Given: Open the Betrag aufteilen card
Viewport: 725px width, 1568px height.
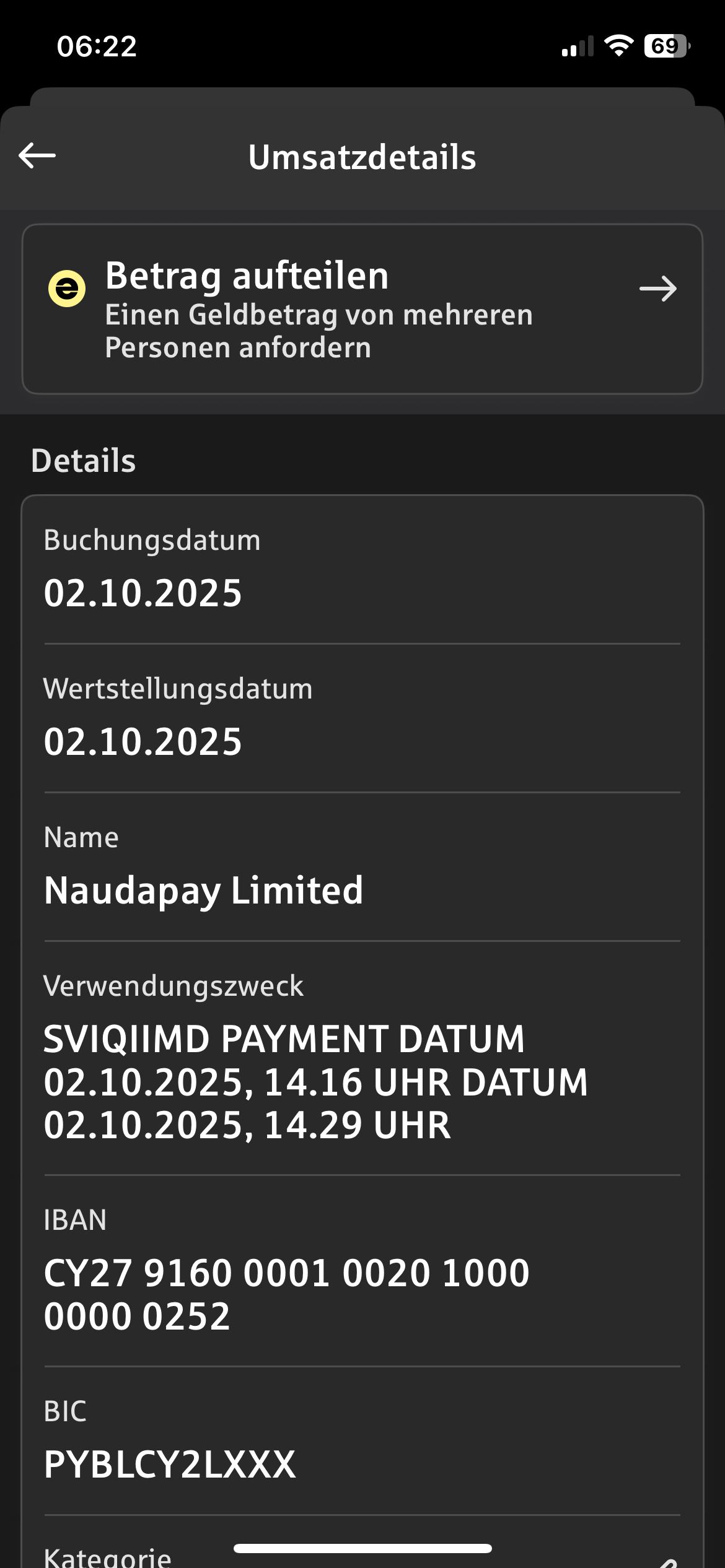Looking at the screenshot, I should (362, 308).
